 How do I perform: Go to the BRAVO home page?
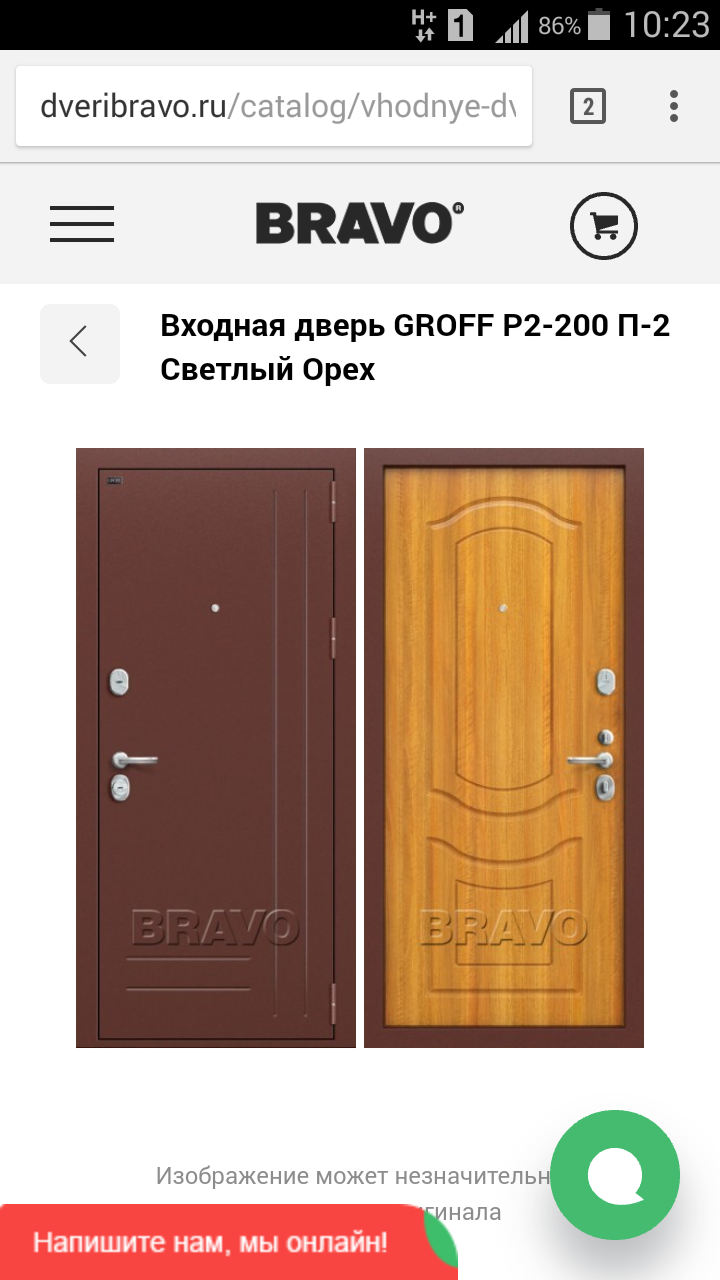360,223
